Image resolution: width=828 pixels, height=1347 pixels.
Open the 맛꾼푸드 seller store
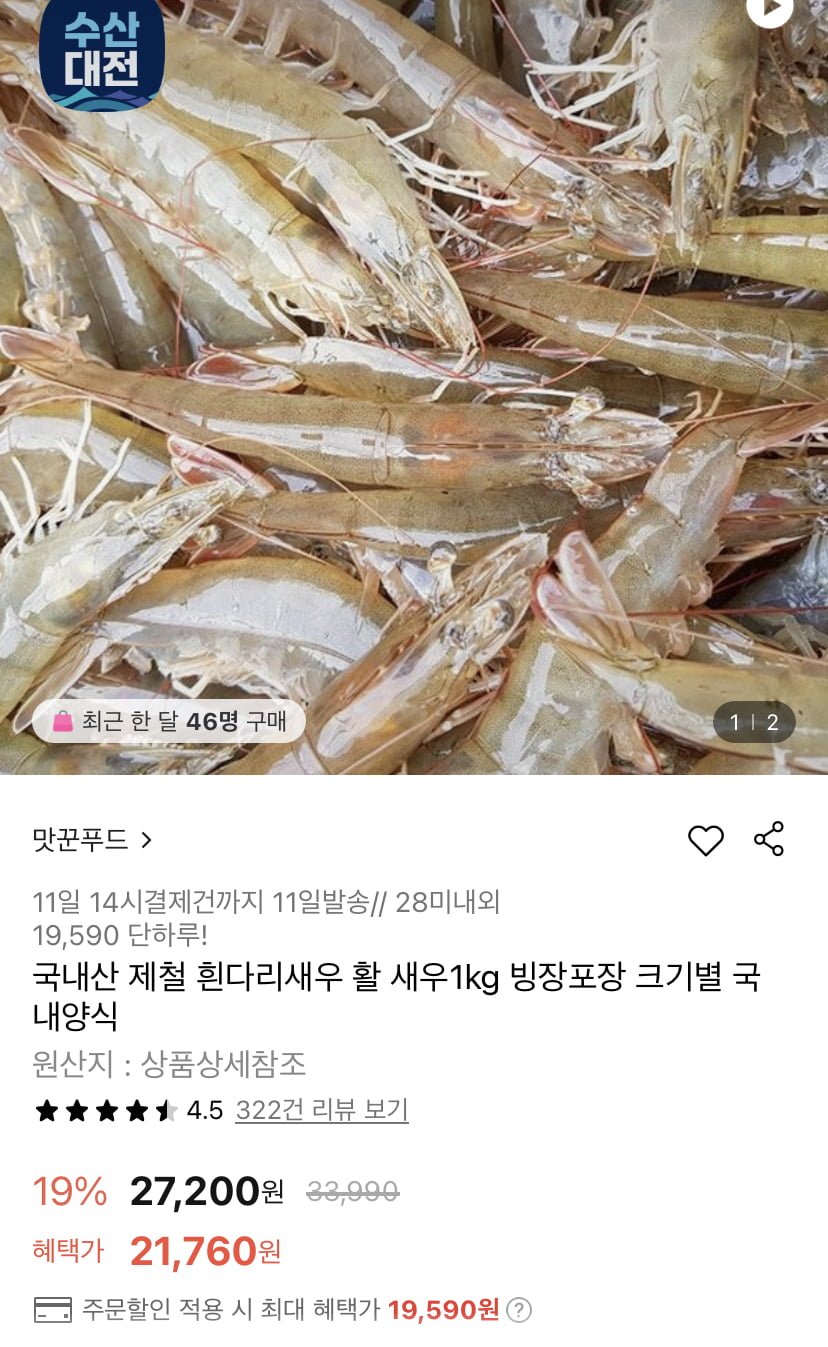coord(92,840)
